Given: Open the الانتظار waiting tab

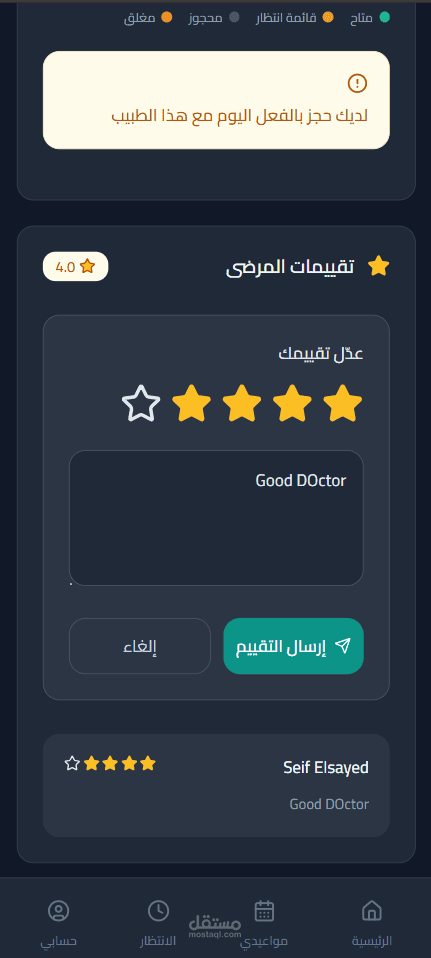Looking at the screenshot, I should click(x=158, y=923).
